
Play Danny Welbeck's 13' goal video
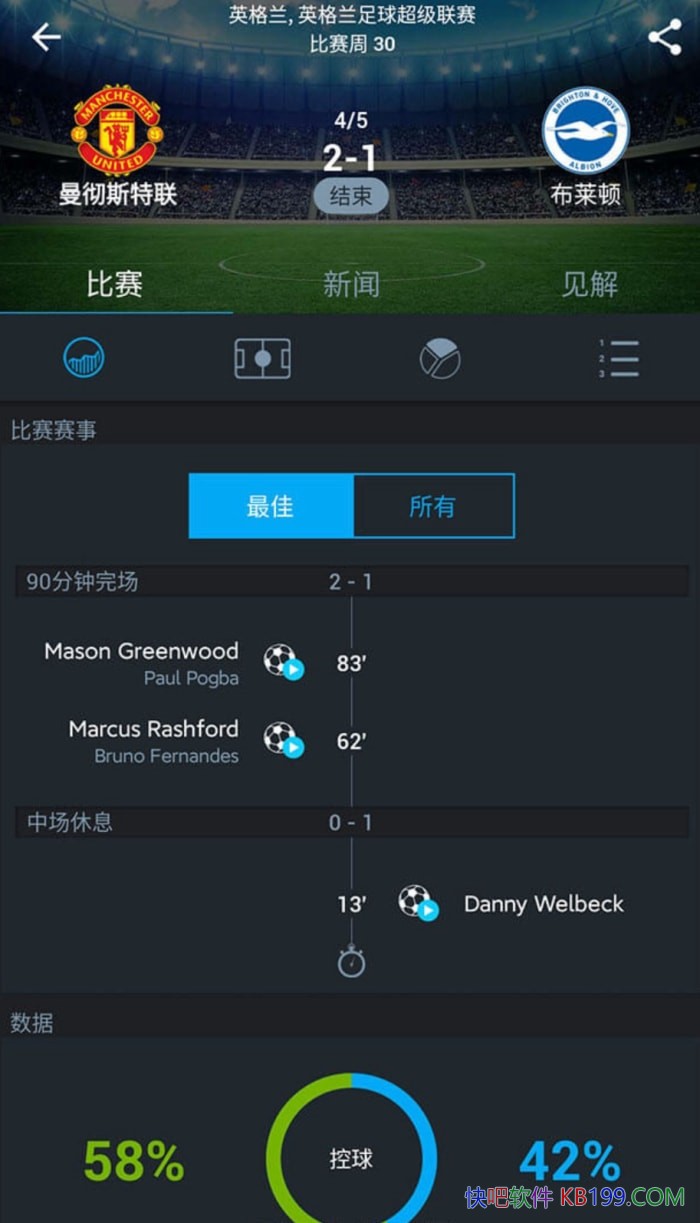click(418, 903)
